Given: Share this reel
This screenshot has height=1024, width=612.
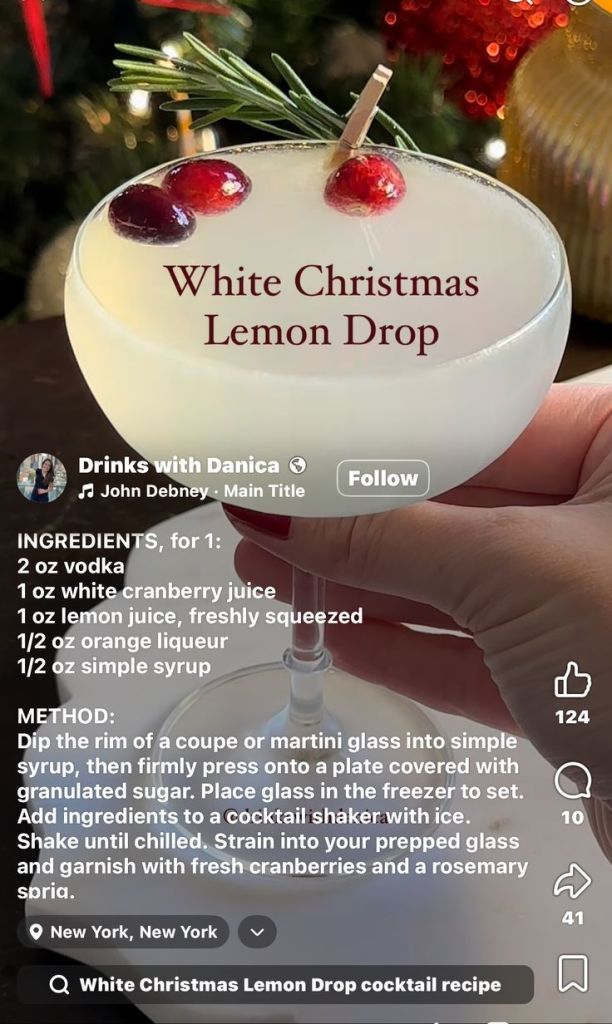Looking at the screenshot, I should tap(572, 881).
